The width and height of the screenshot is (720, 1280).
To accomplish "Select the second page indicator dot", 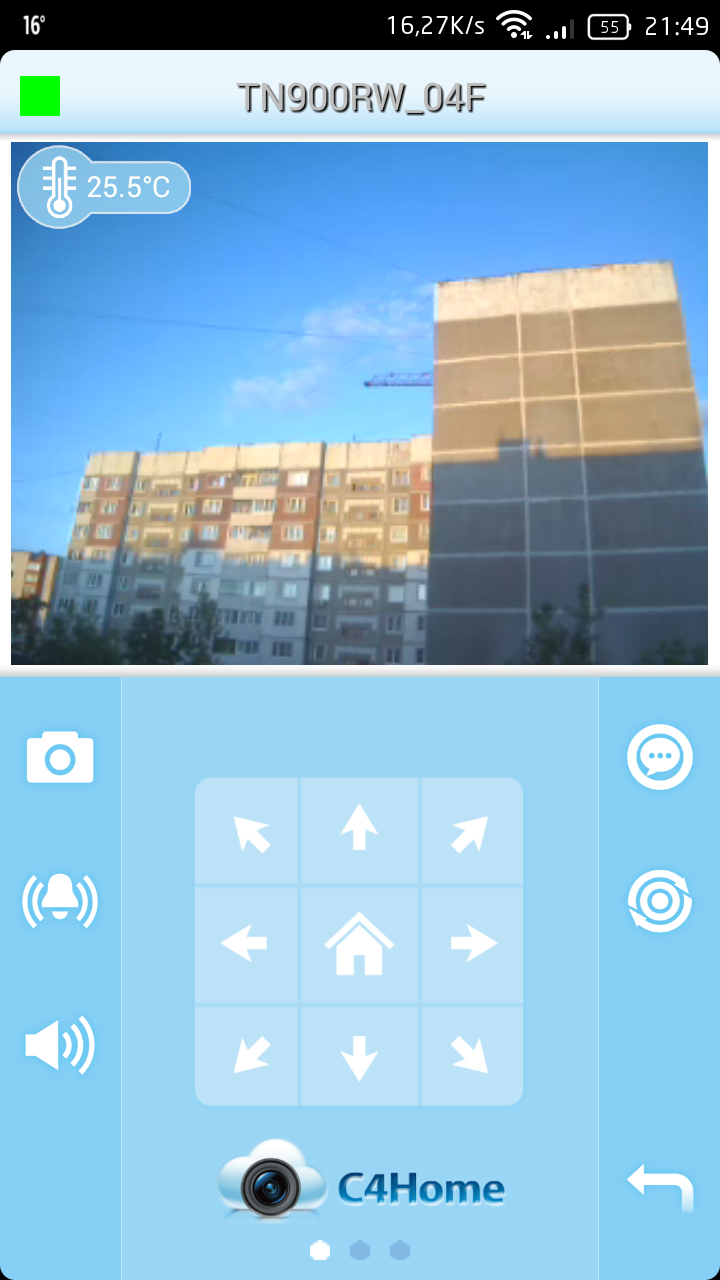I will click(360, 1250).
